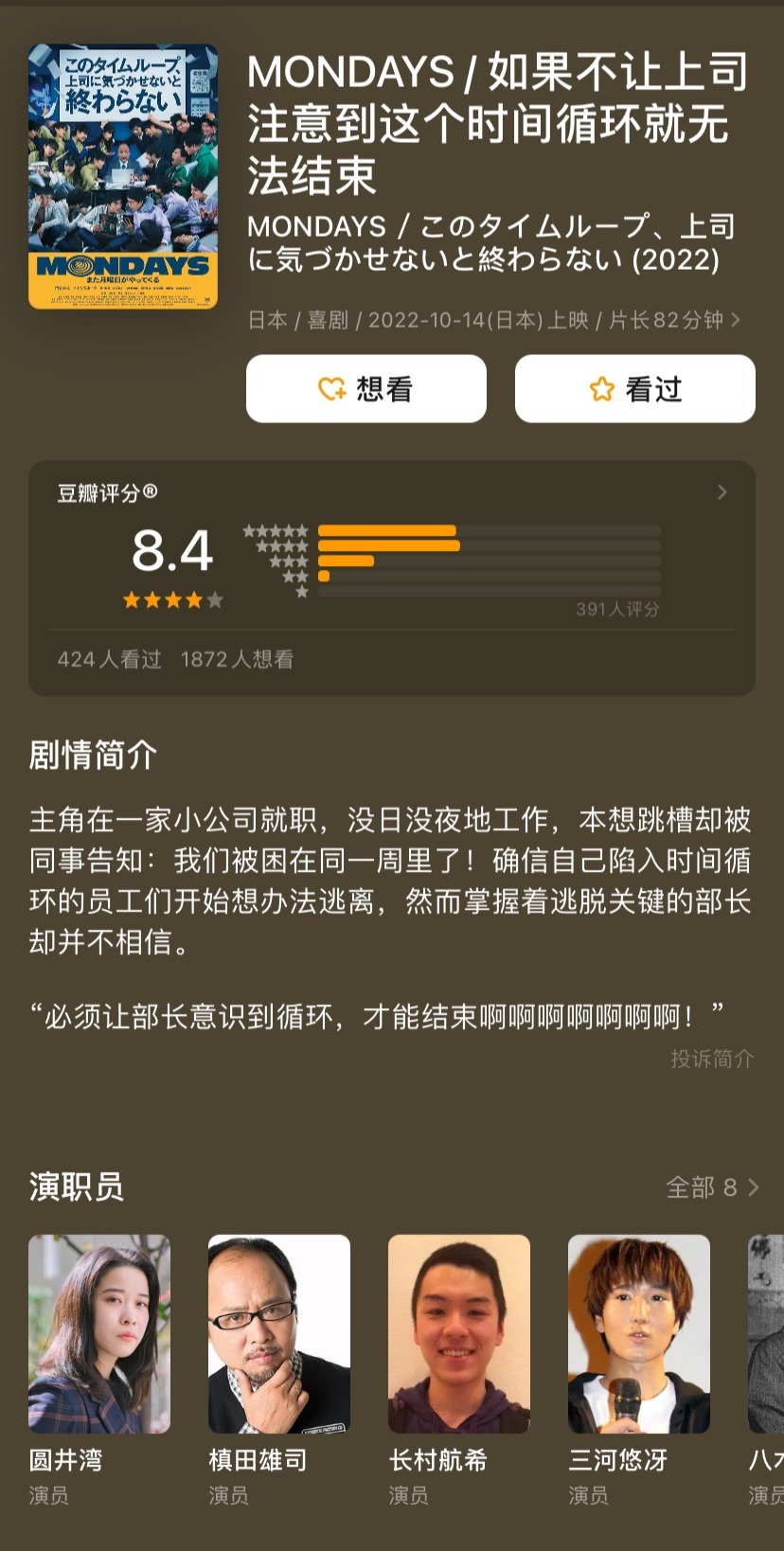Open the MONDAYS movie poster

(123, 176)
